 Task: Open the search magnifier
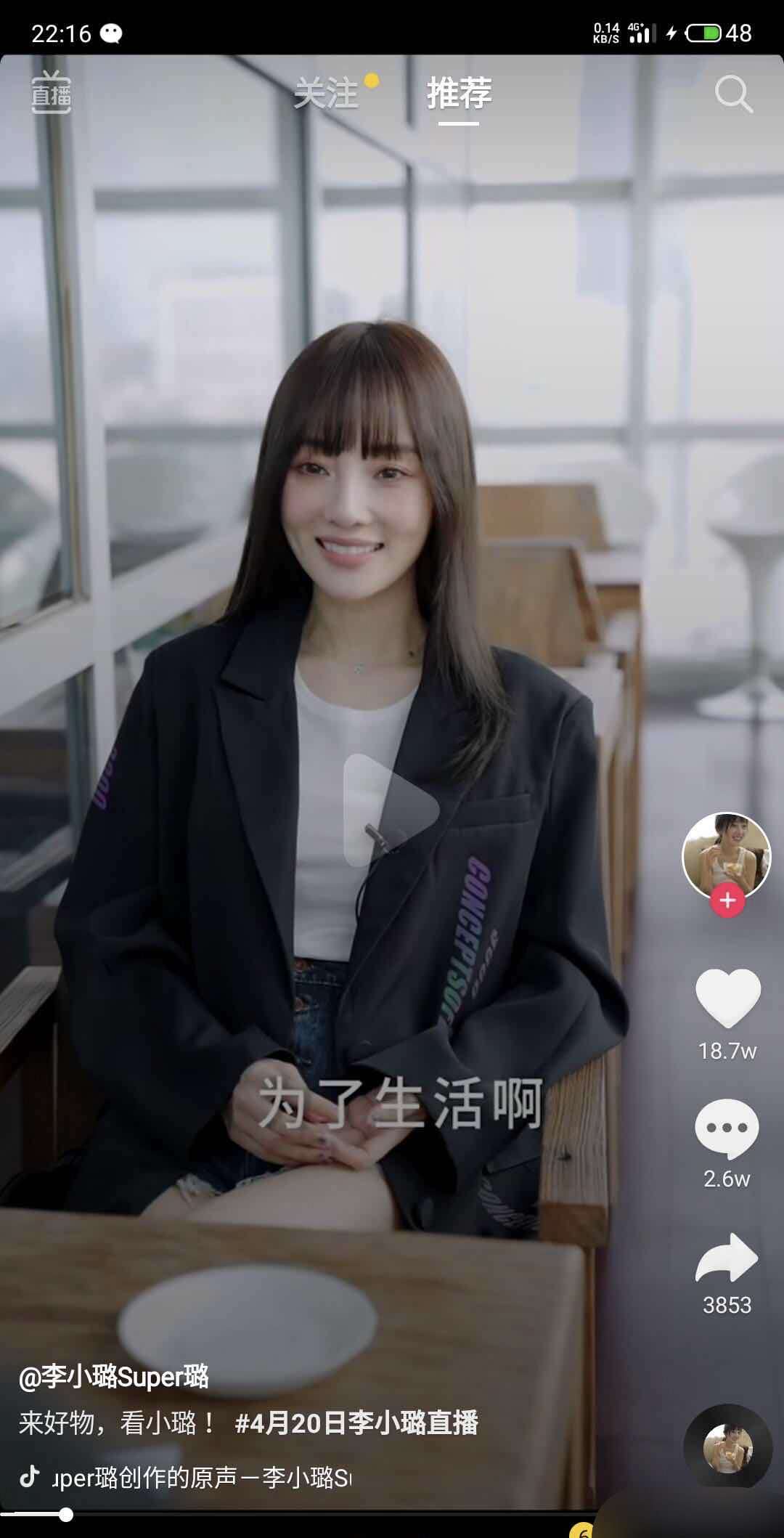(733, 94)
